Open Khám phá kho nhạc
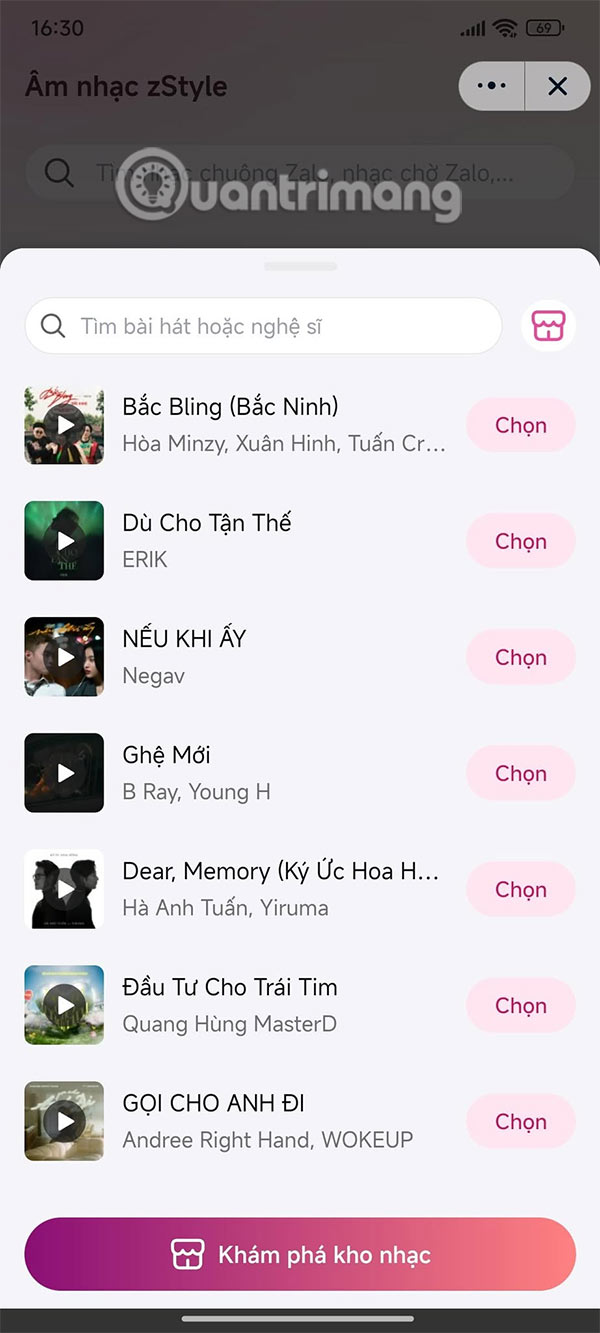This screenshot has height=1333, width=600. pos(300,1254)
